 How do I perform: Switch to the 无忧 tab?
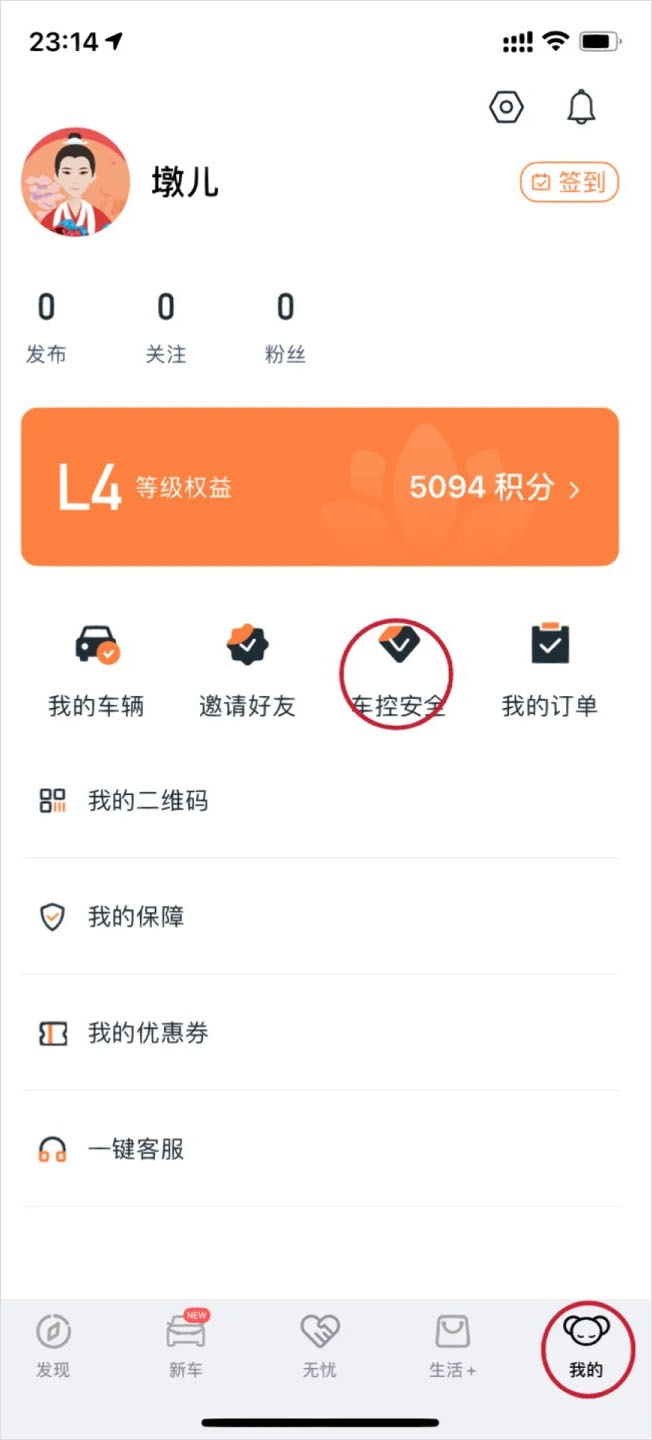[320, 1346]
